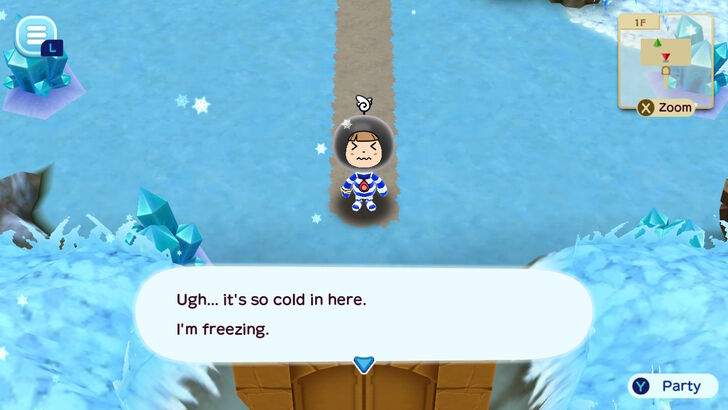
Task: Zoom the dungeon minimap
Action: (666, 107)
